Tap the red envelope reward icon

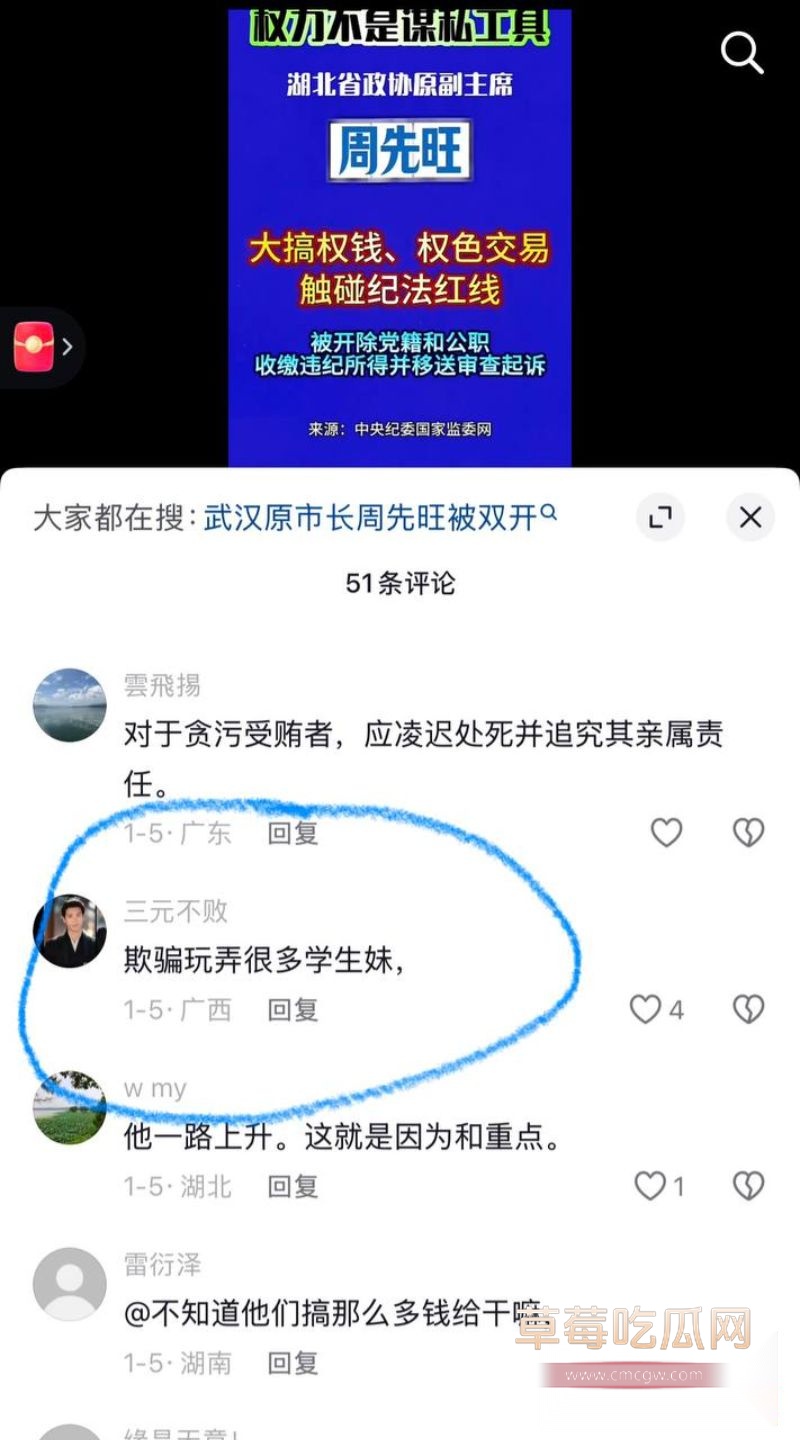click(33, 346)
